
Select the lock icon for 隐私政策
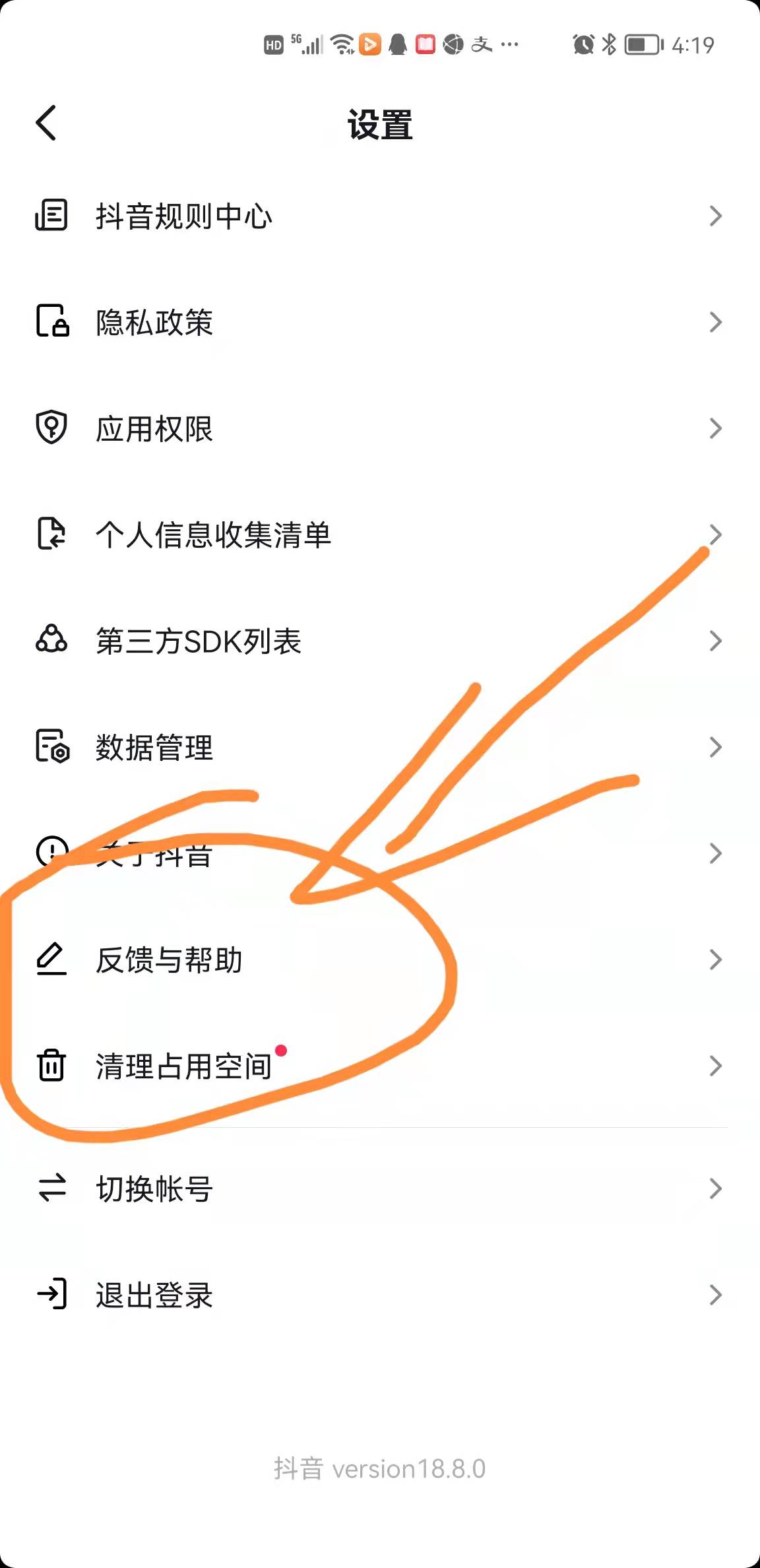[51, 322]
